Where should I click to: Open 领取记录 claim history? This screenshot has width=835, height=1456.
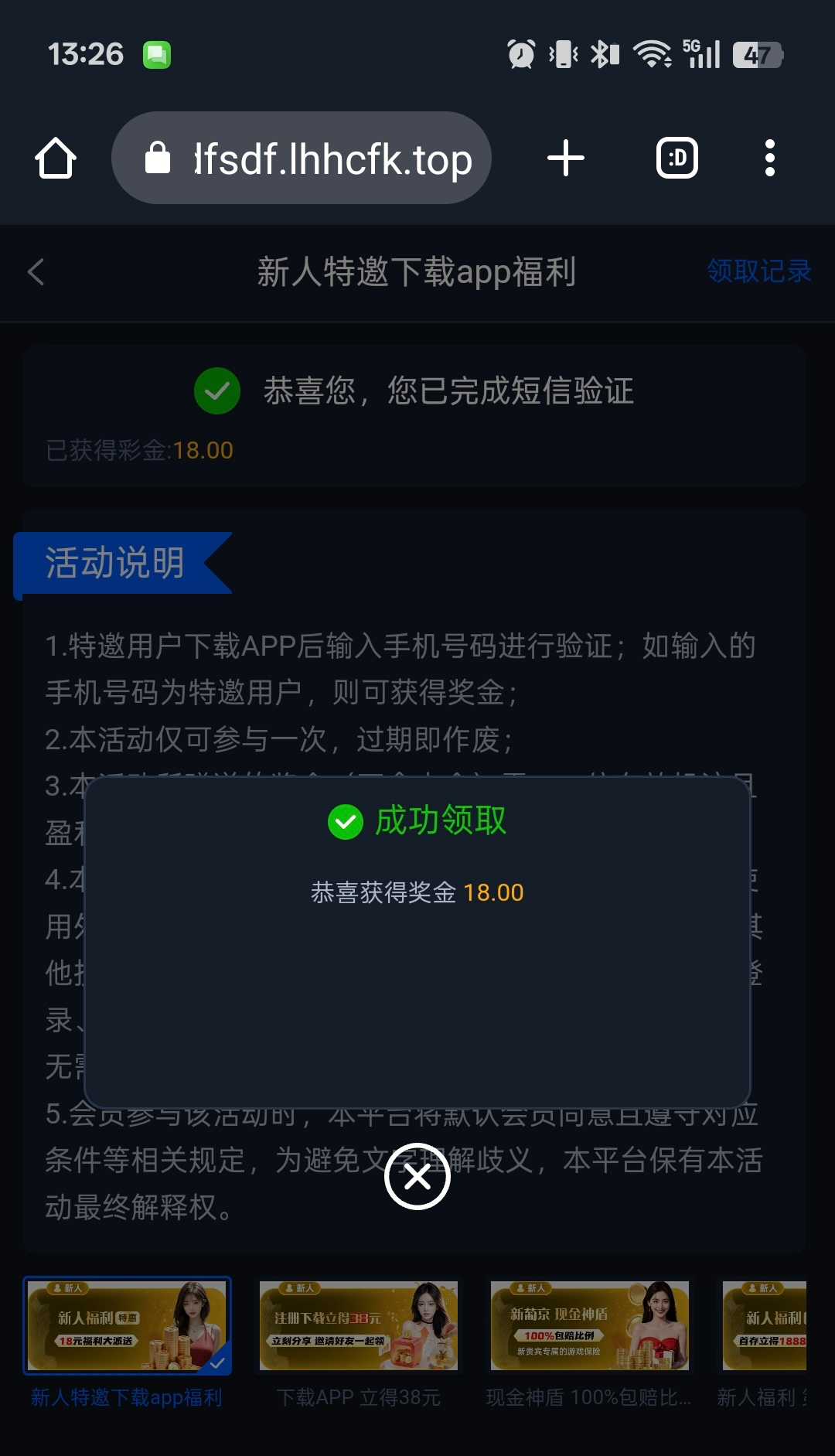point(758,271)
